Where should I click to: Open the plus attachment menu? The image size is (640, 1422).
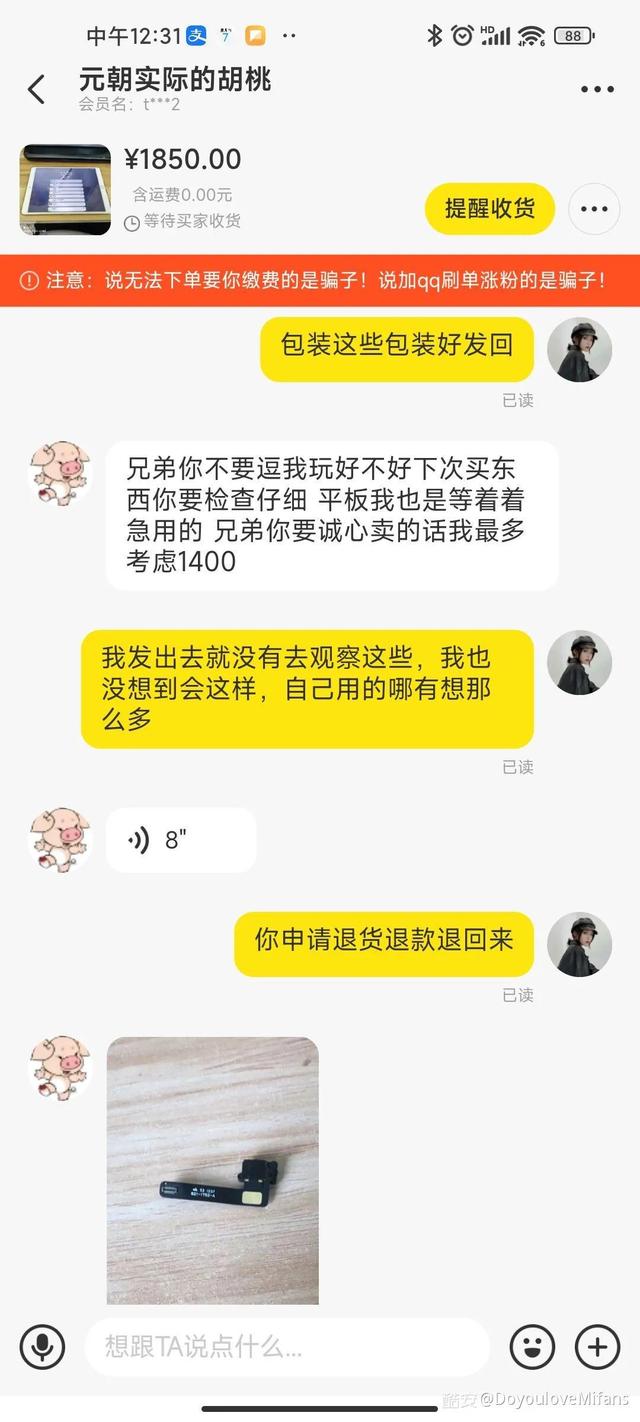click(597, 1347)
